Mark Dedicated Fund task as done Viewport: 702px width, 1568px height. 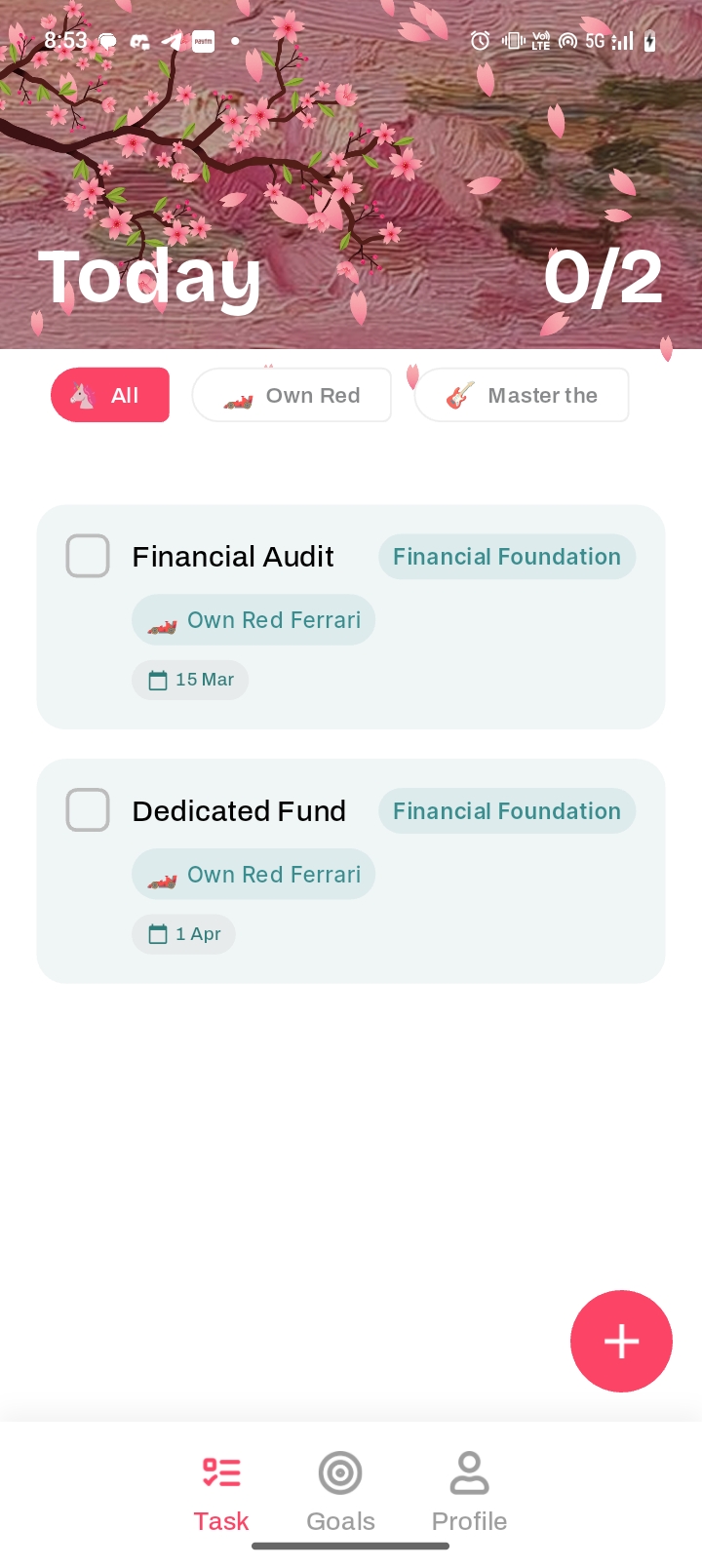pos(88,811)
